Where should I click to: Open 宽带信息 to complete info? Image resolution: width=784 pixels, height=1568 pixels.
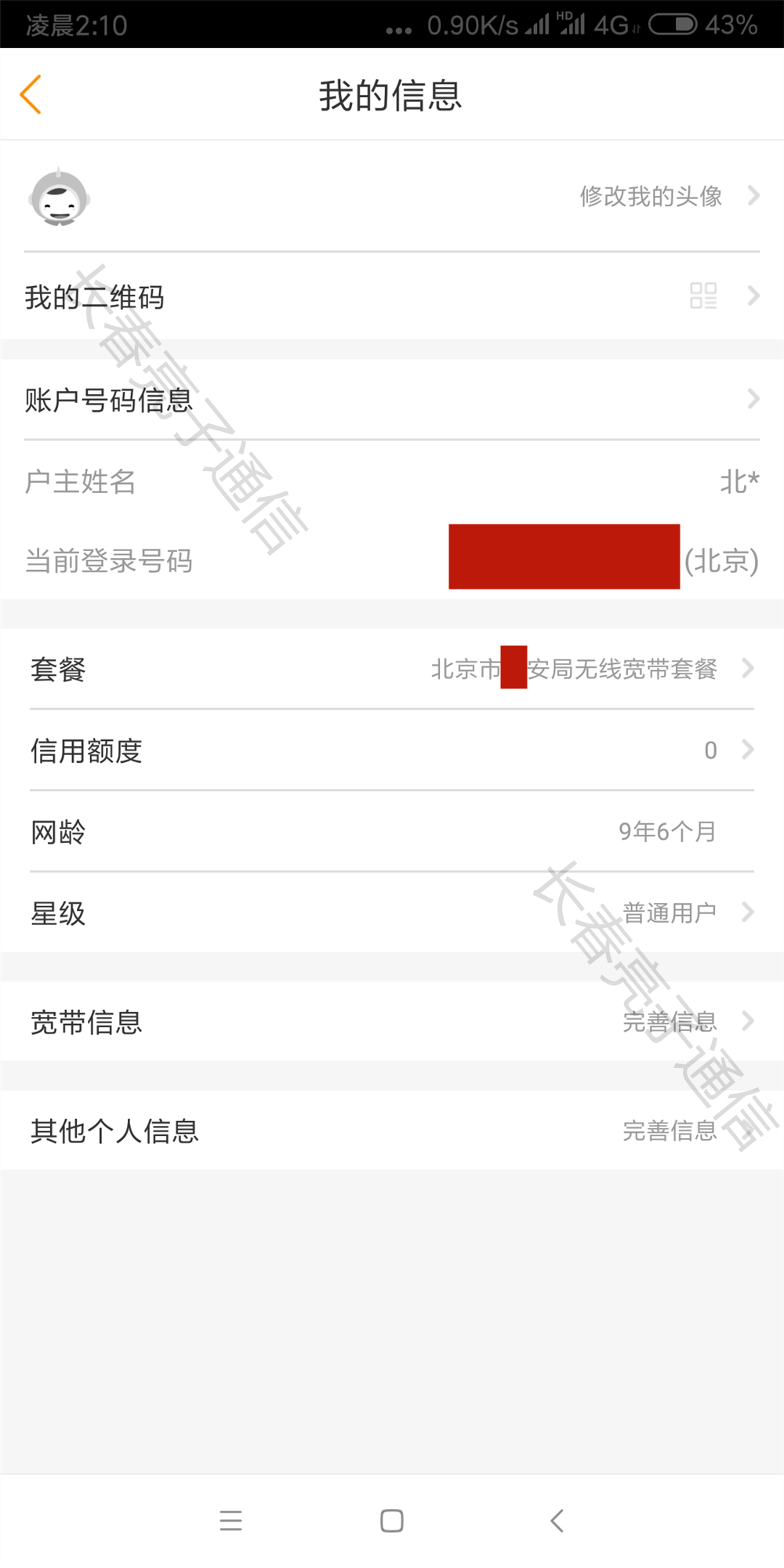pos(392,1022)
